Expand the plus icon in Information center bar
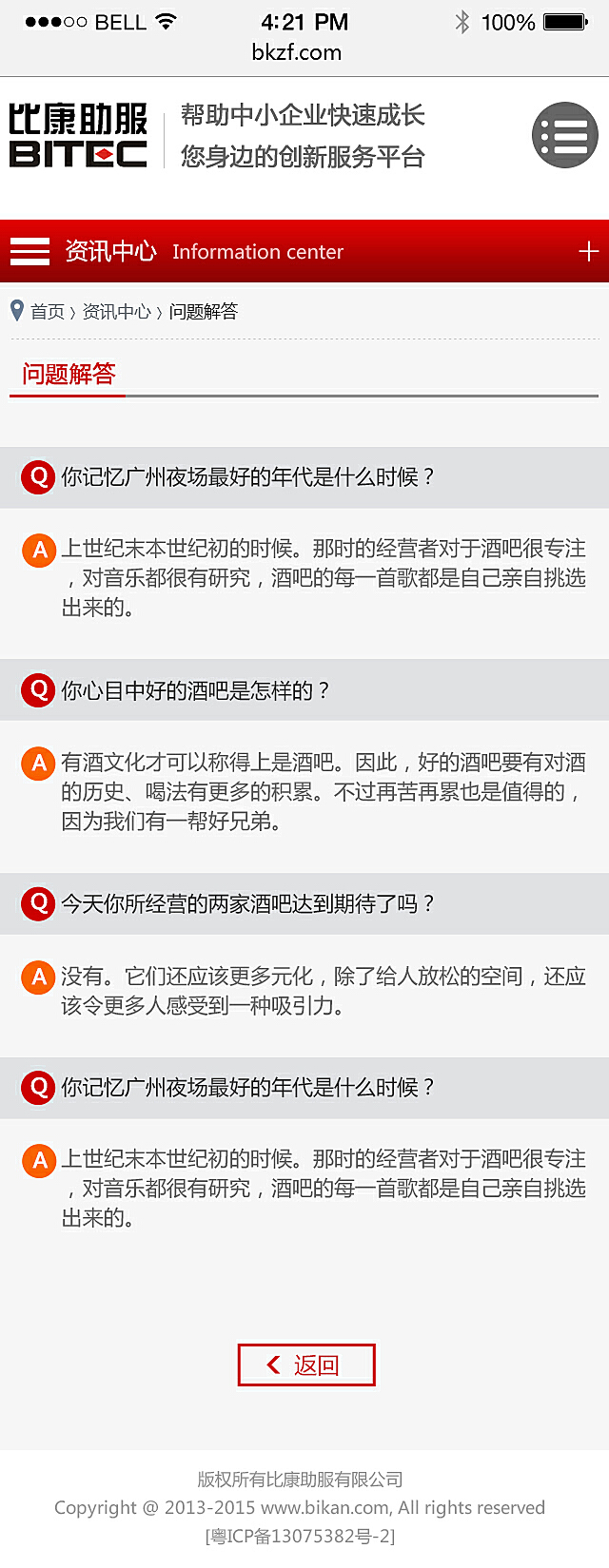The height and width of the screenshot is (1568, 609). [588, 251]
